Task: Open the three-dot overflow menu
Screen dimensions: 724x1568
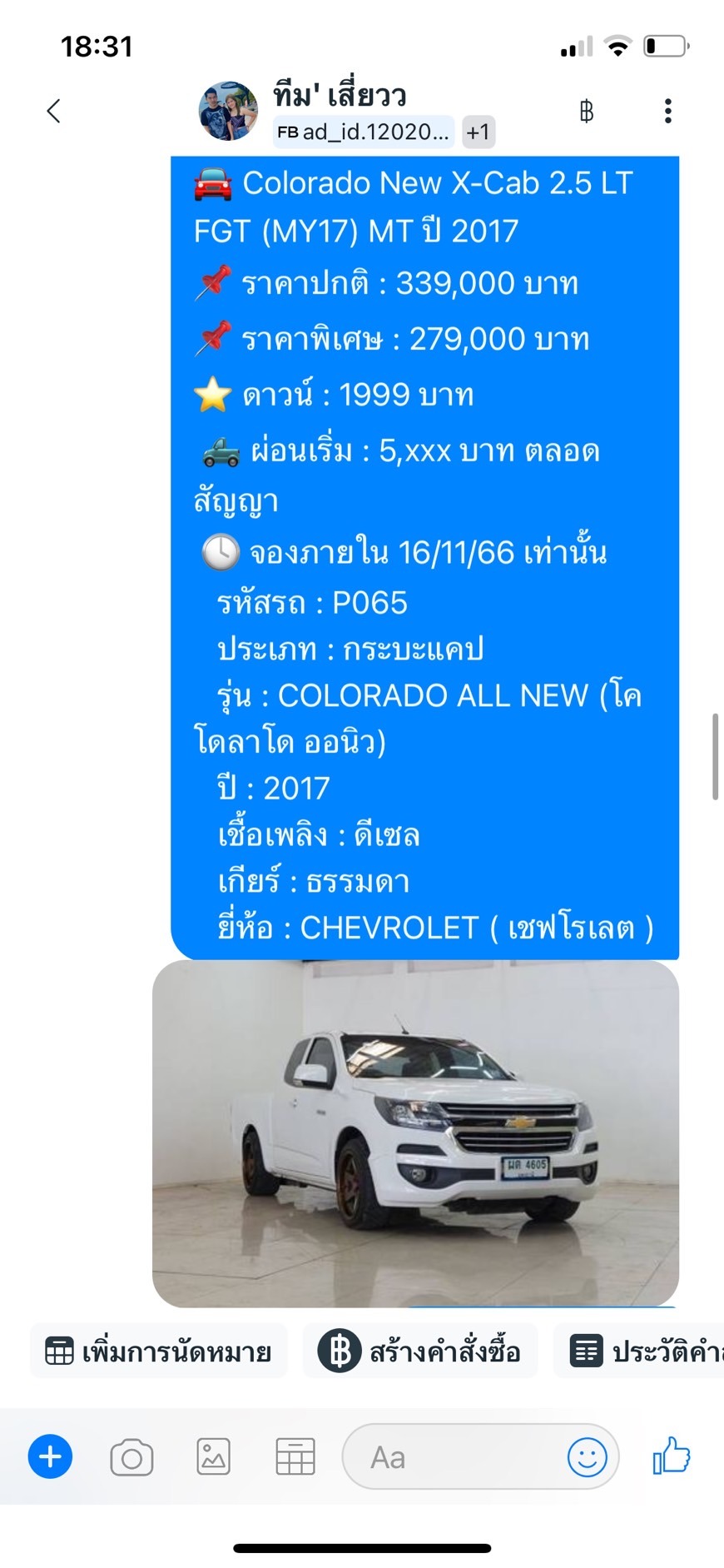Action: click(667, 111)
